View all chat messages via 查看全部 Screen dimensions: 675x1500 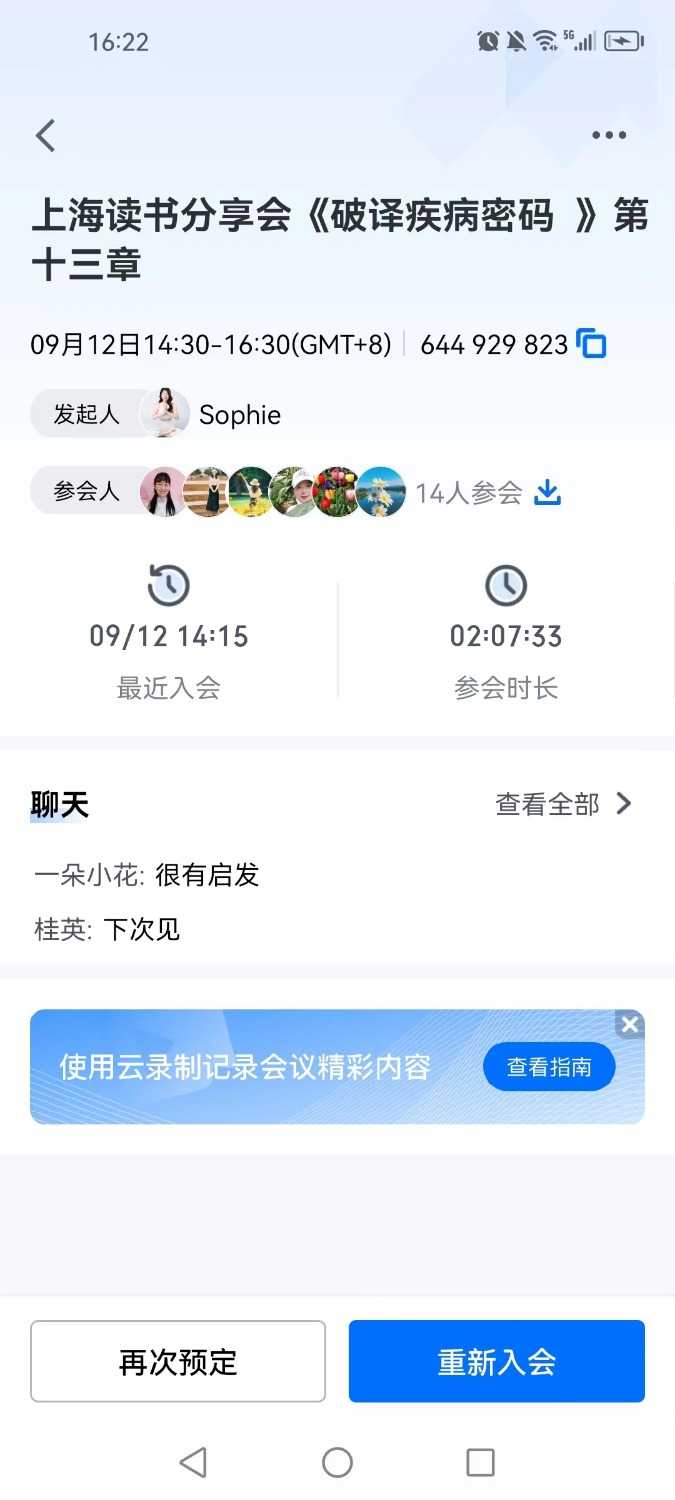(564, 804)
